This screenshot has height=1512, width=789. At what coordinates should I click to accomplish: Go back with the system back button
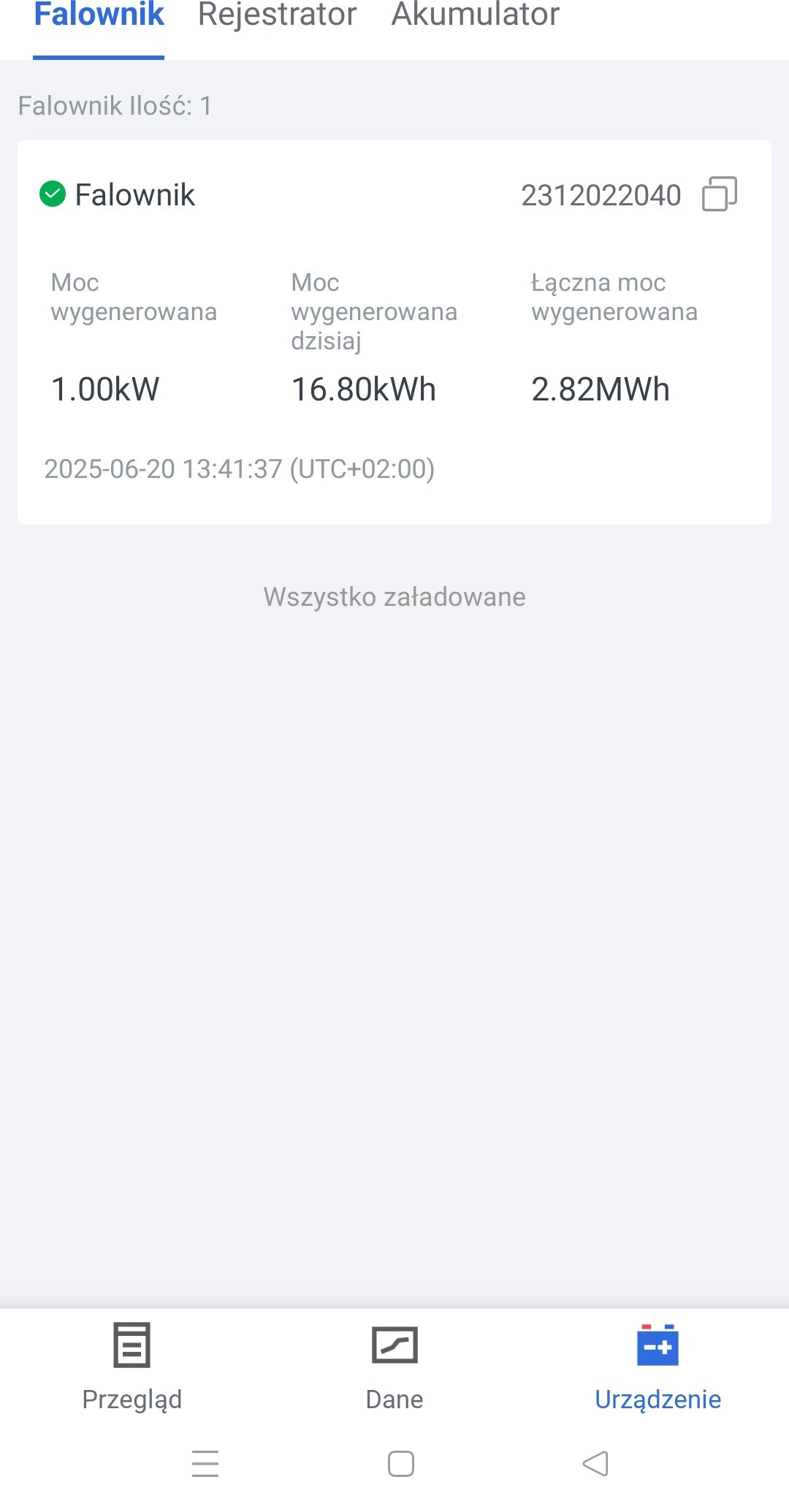coord(595,1463)
